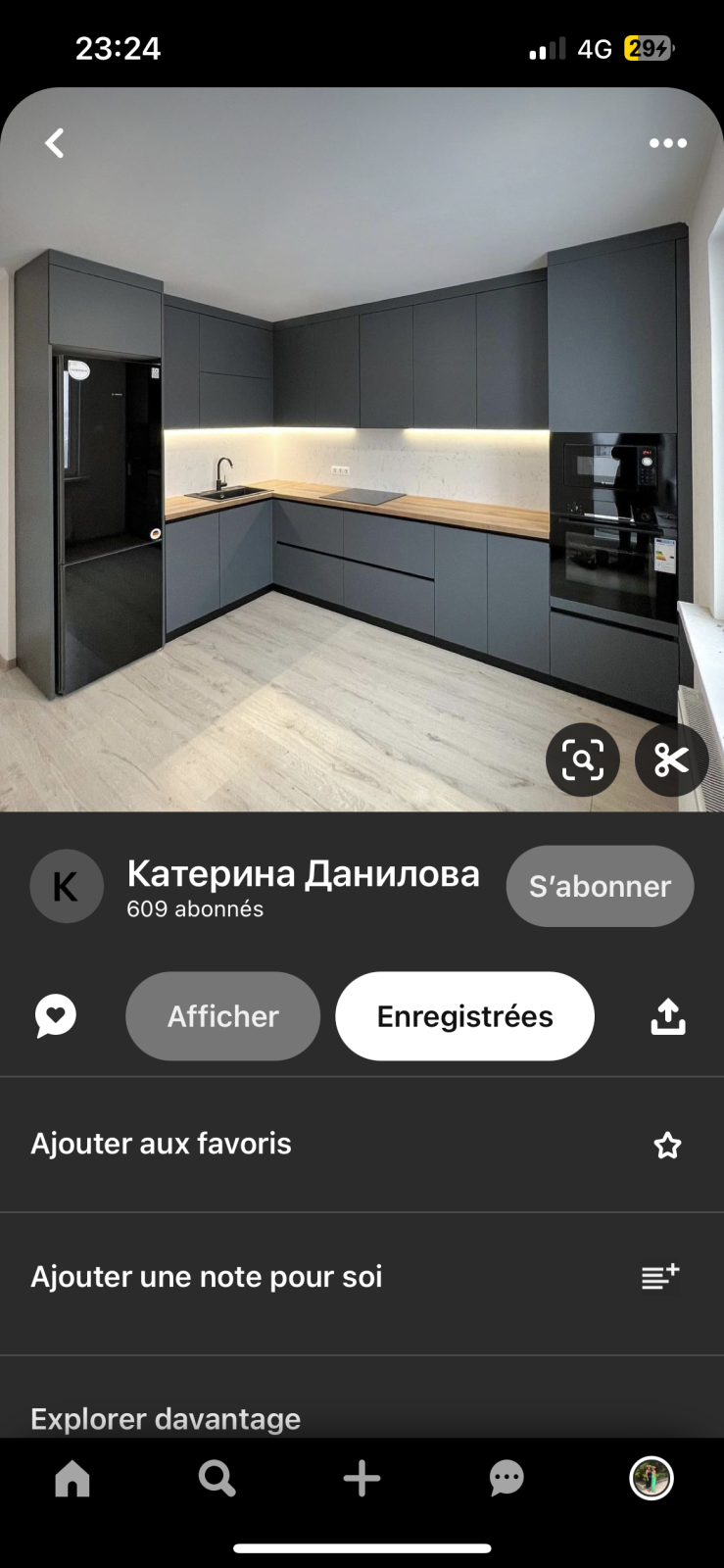This screenshot has height=1568, width=724.
Task: Go back using the top-left arrow
Action: pyautogui.click(x=55, y=143)
